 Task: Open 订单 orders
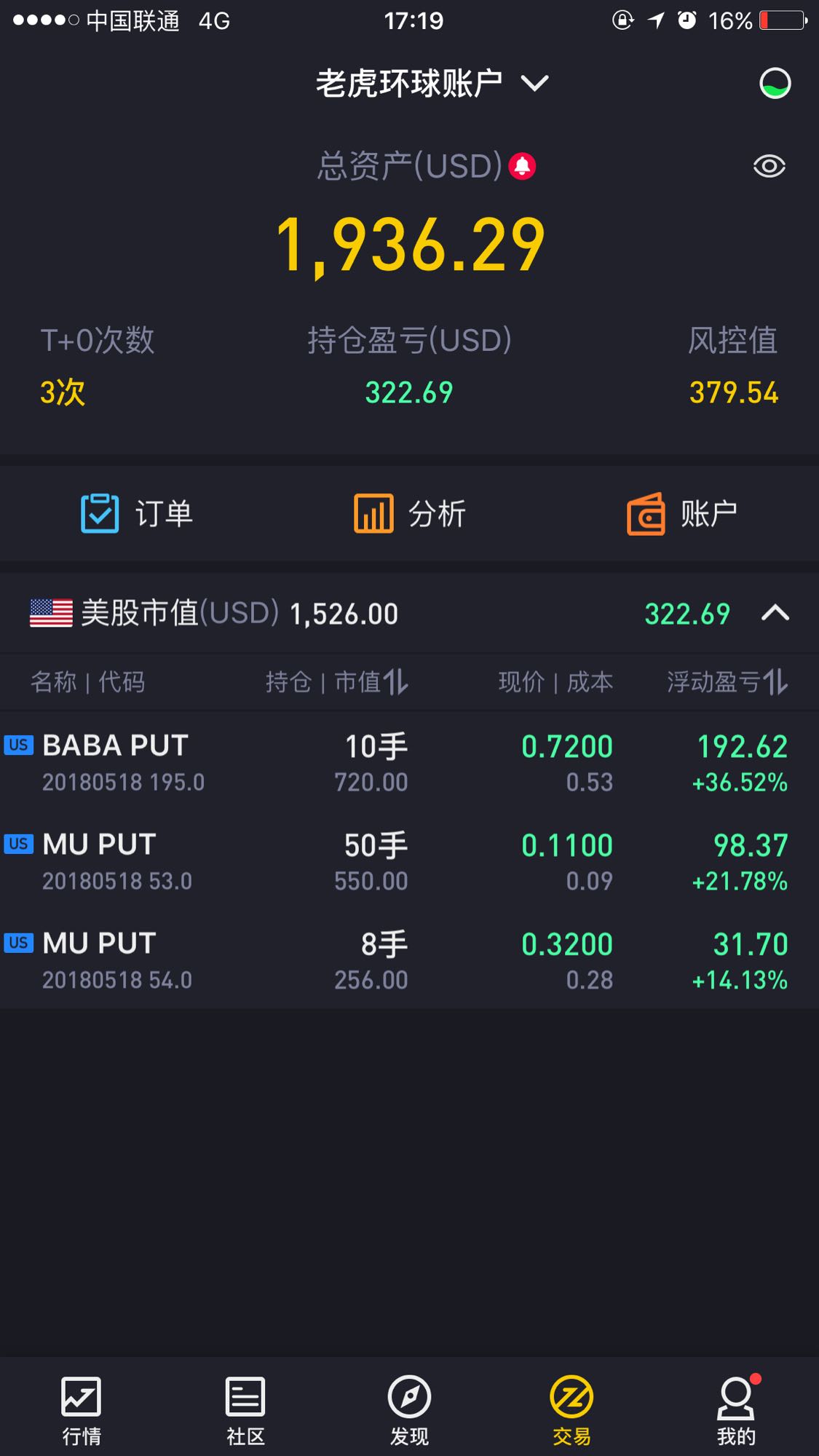pyautogui.click(x=136, y=514)
